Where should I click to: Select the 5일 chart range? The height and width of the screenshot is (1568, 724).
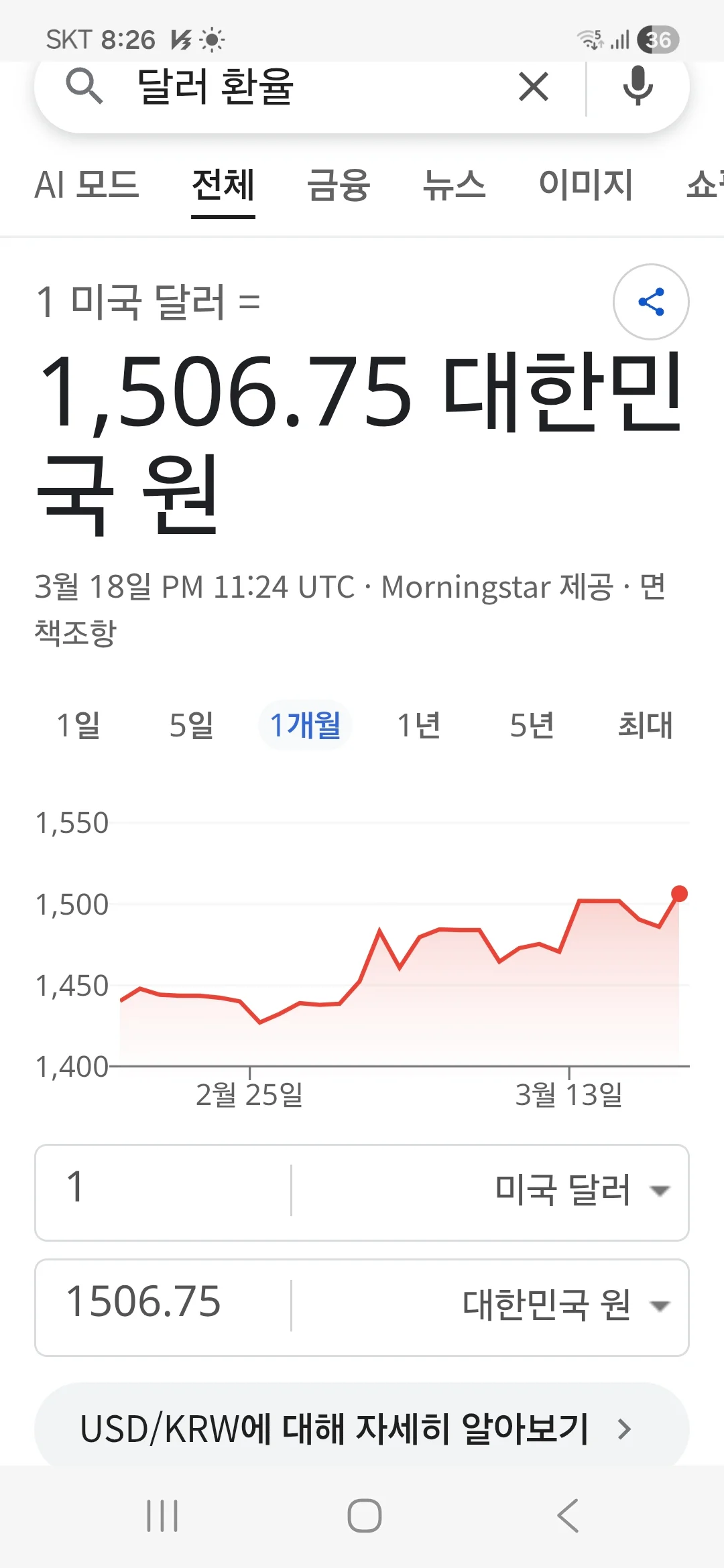pos(192,725)
